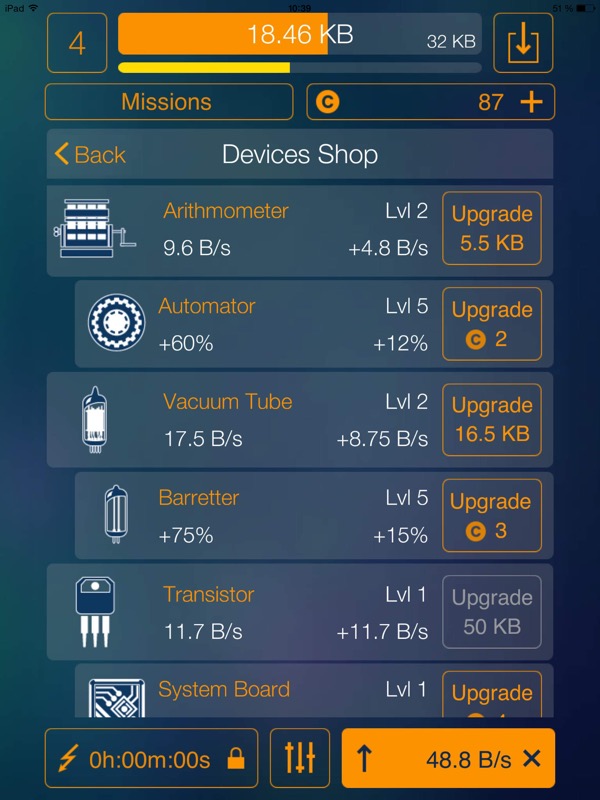The height and width of the screenshot is (800, 600).
Task: Upgrade the Arithmometer for 5.5 KB
Action: click(492, 228)
